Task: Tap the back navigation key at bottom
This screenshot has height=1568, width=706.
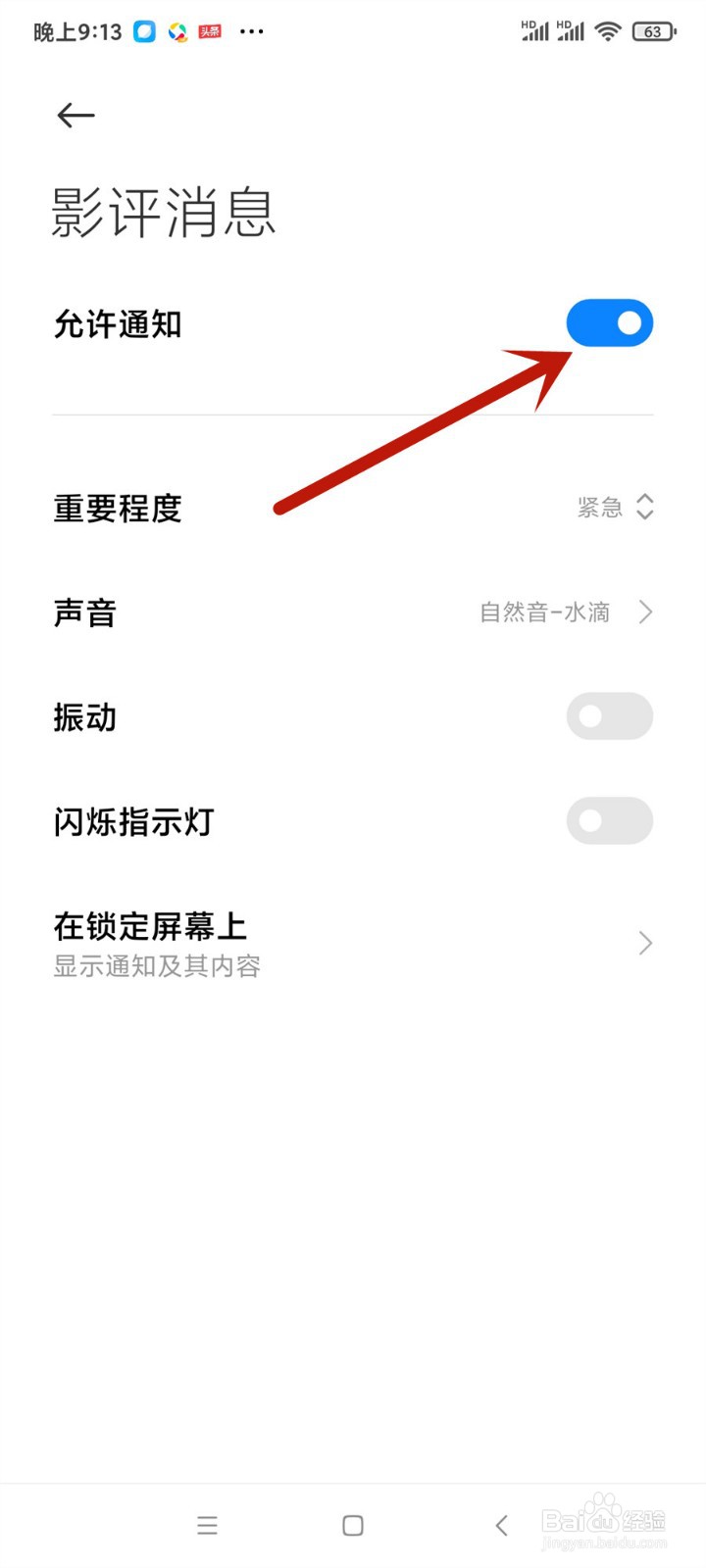Action: 501,1525
